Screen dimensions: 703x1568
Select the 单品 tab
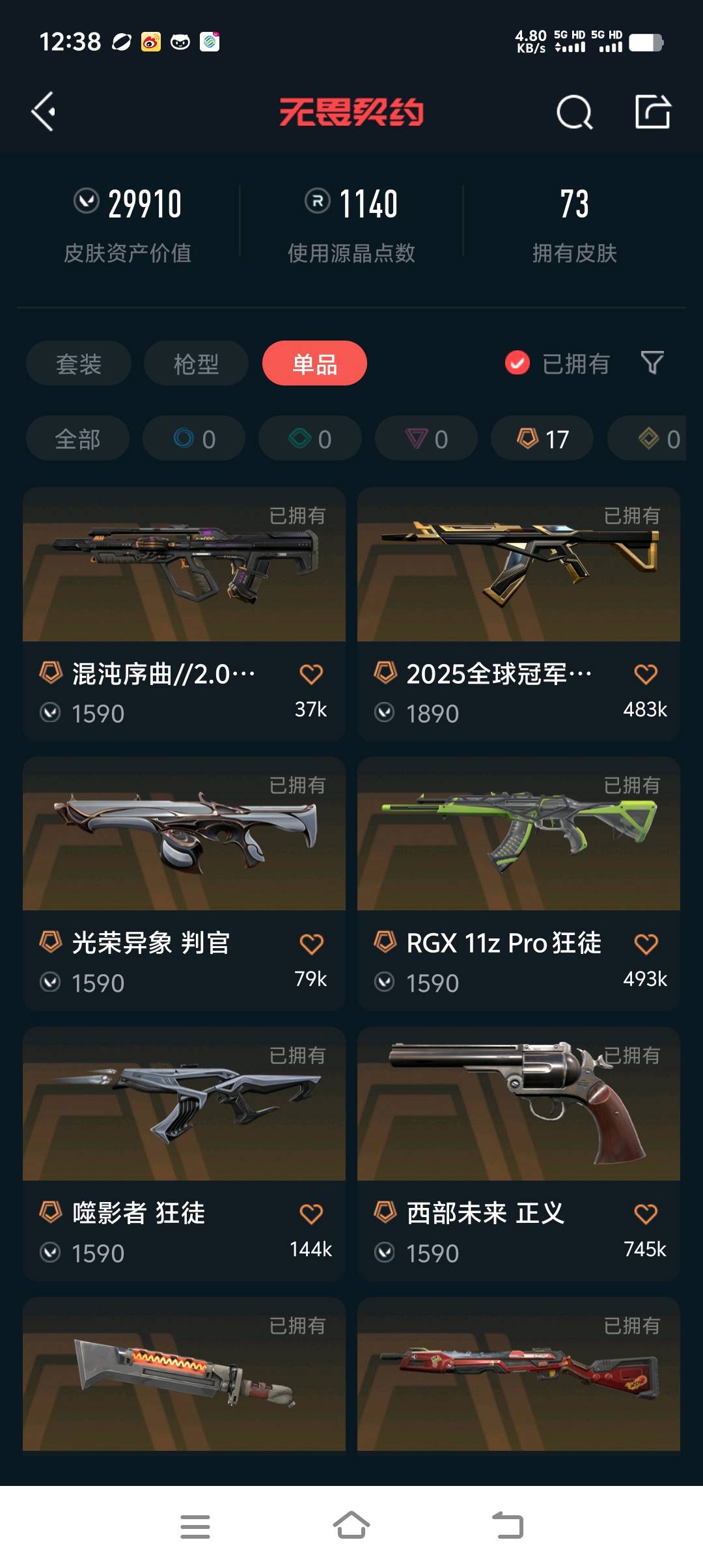(x=314, y=363)
